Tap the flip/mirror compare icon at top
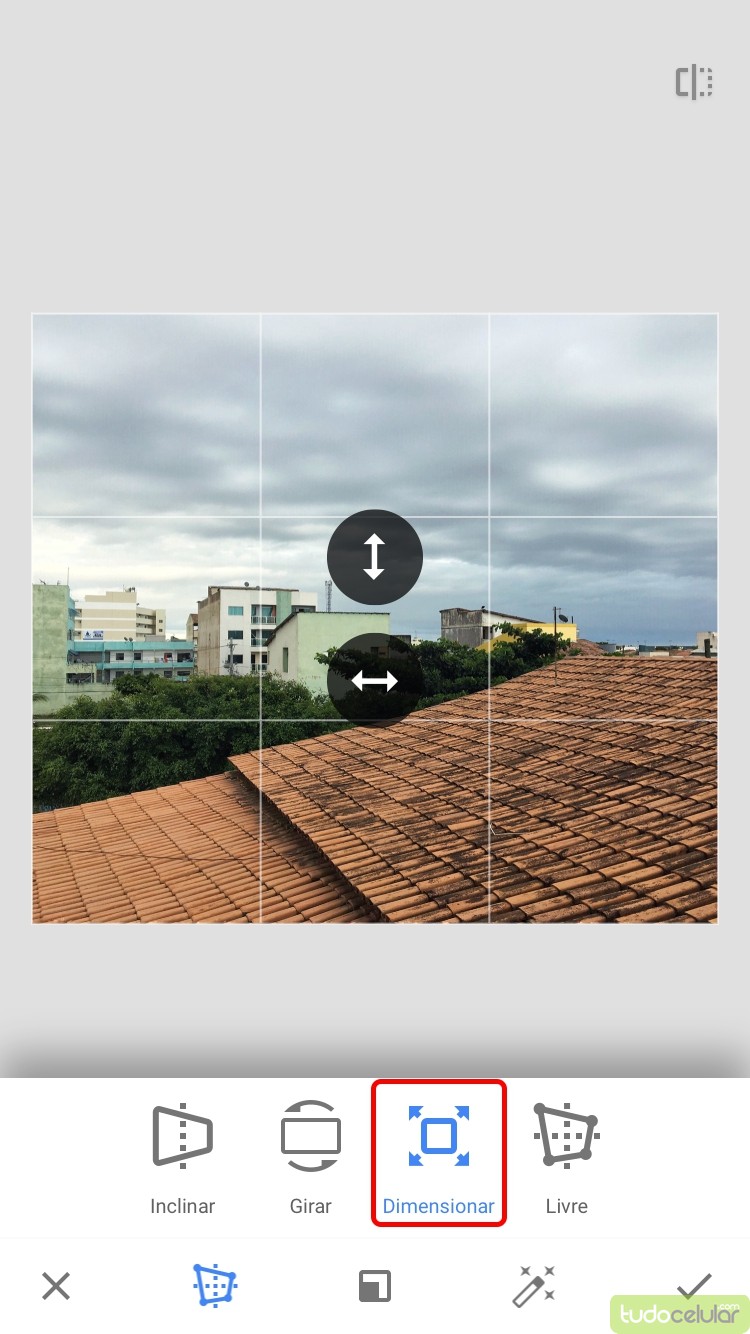Screen dimensions: 750x1334 (694, 82)
